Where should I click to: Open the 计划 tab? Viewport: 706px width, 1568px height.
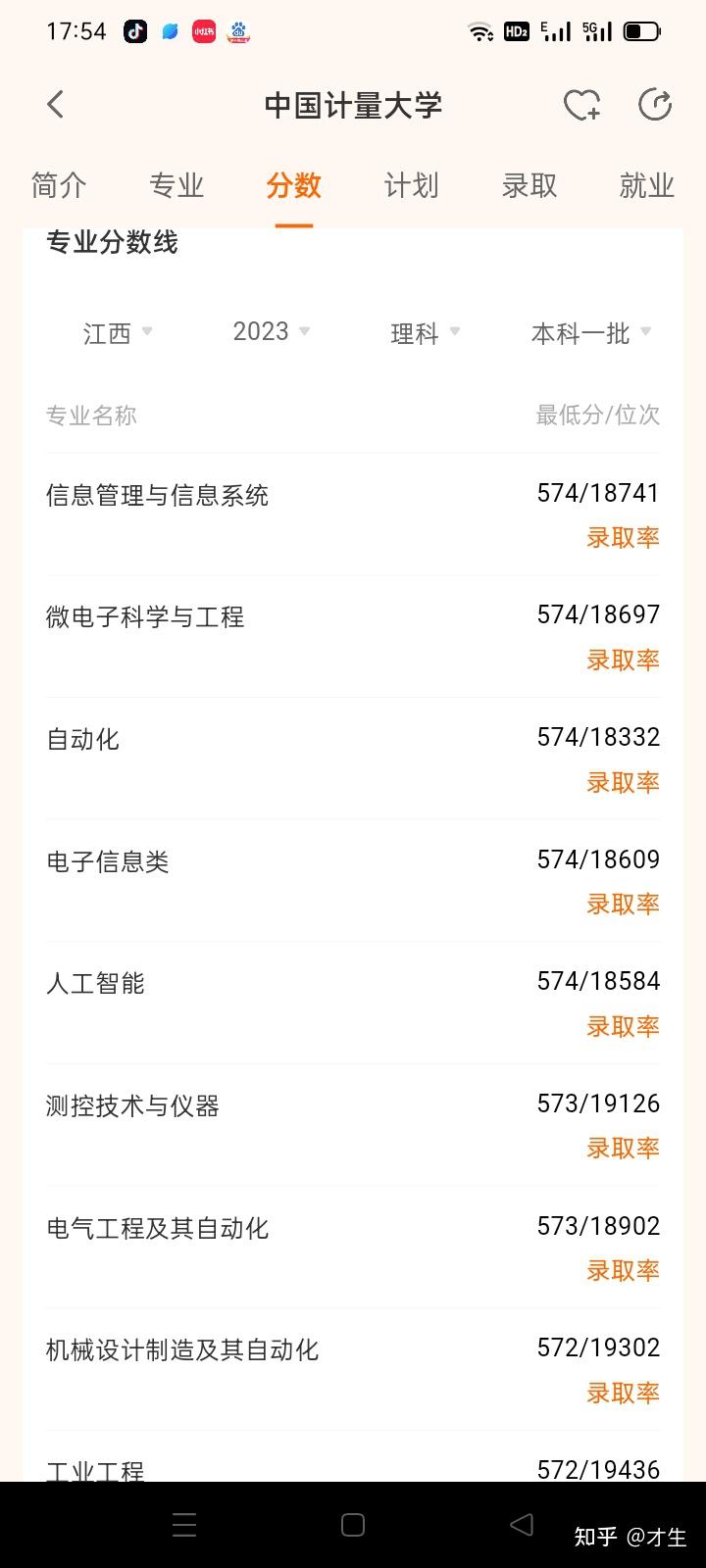point(411,185)
